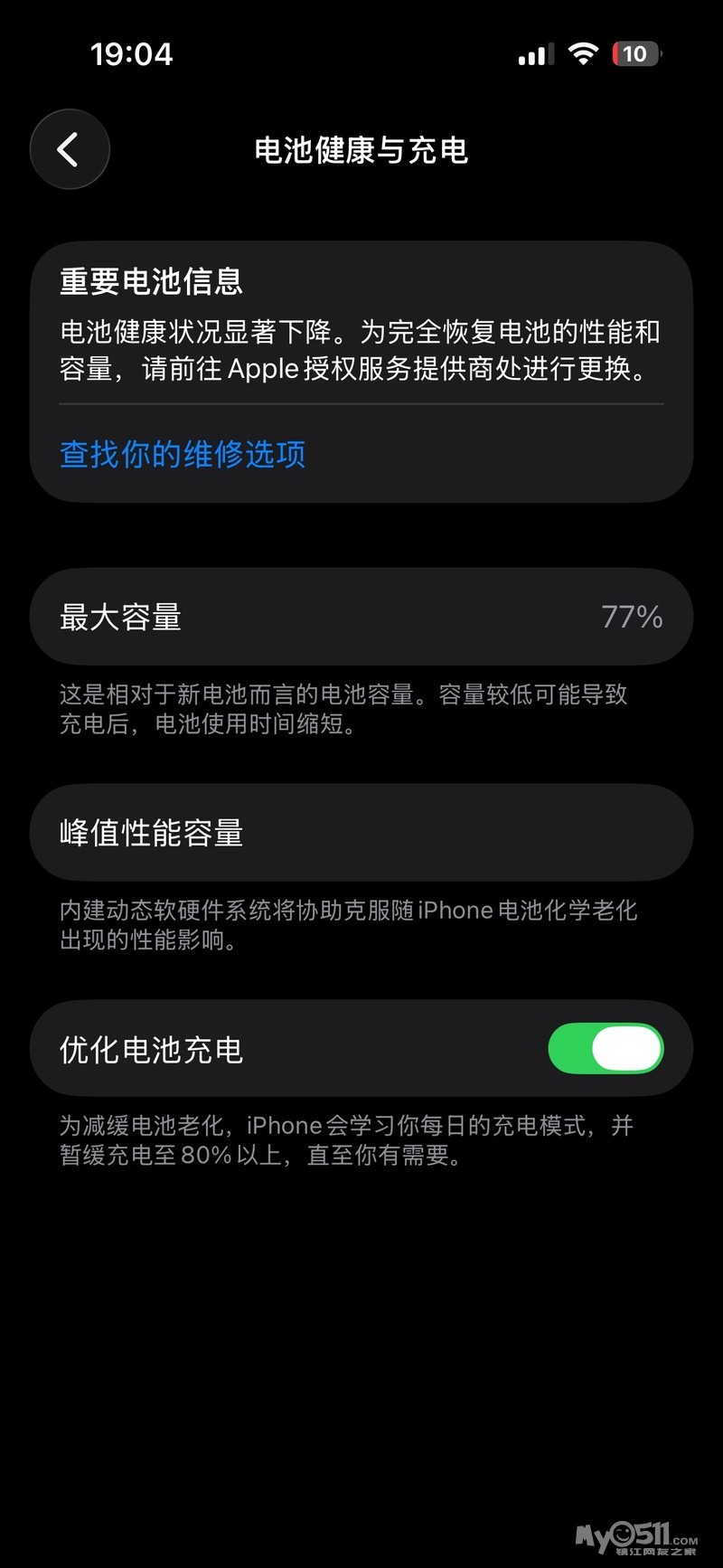Turn off 优化电池充电 switch

click(605, 1049)
